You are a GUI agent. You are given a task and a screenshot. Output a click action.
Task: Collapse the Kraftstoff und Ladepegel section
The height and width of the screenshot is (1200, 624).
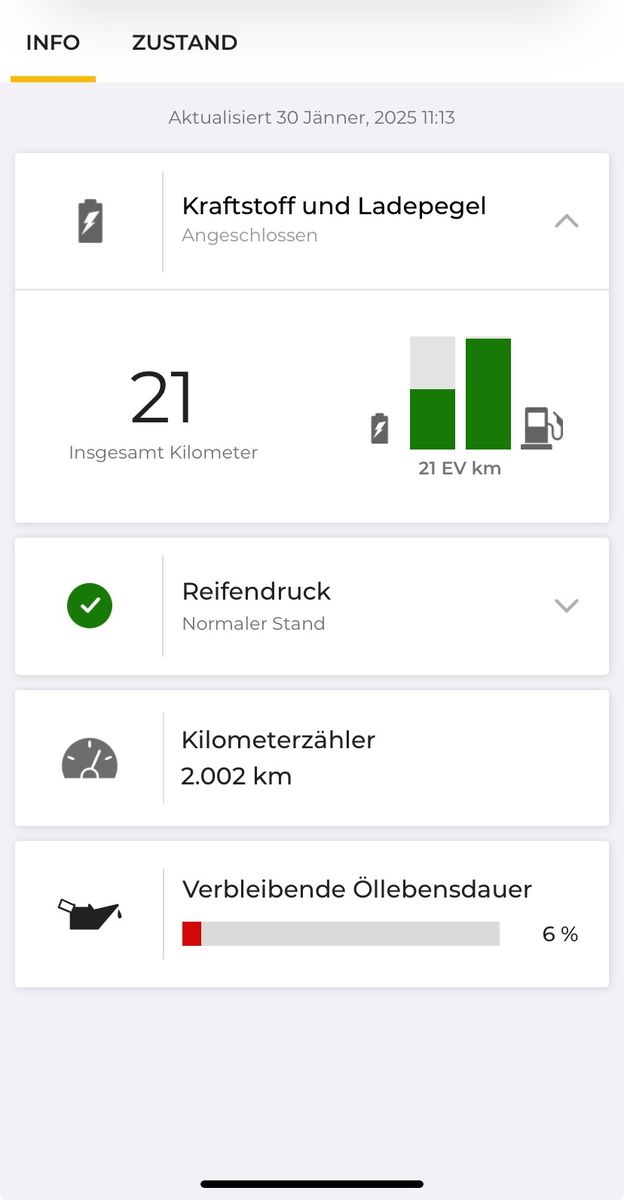tap(566, 221)
